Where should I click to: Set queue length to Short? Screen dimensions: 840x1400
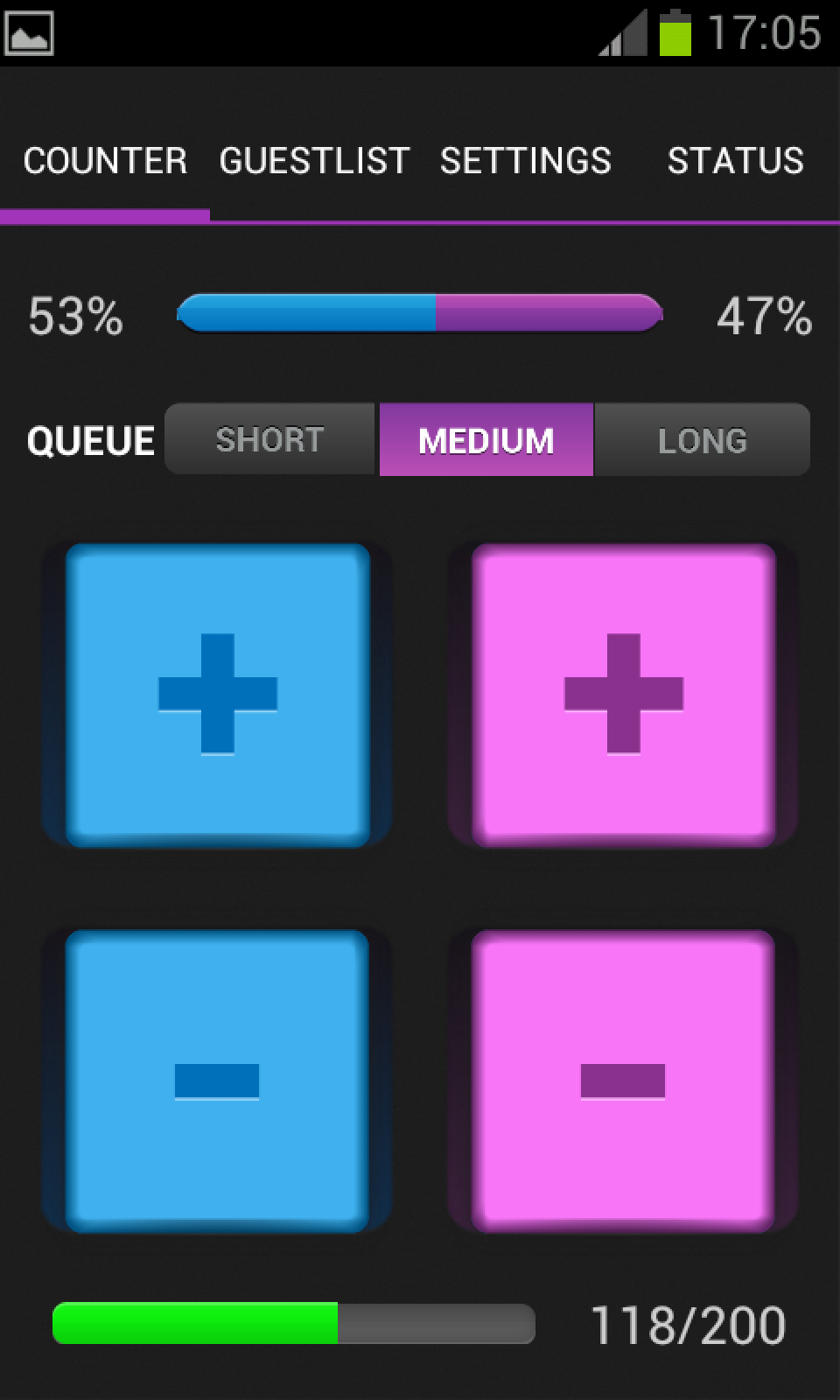(270, 439)
